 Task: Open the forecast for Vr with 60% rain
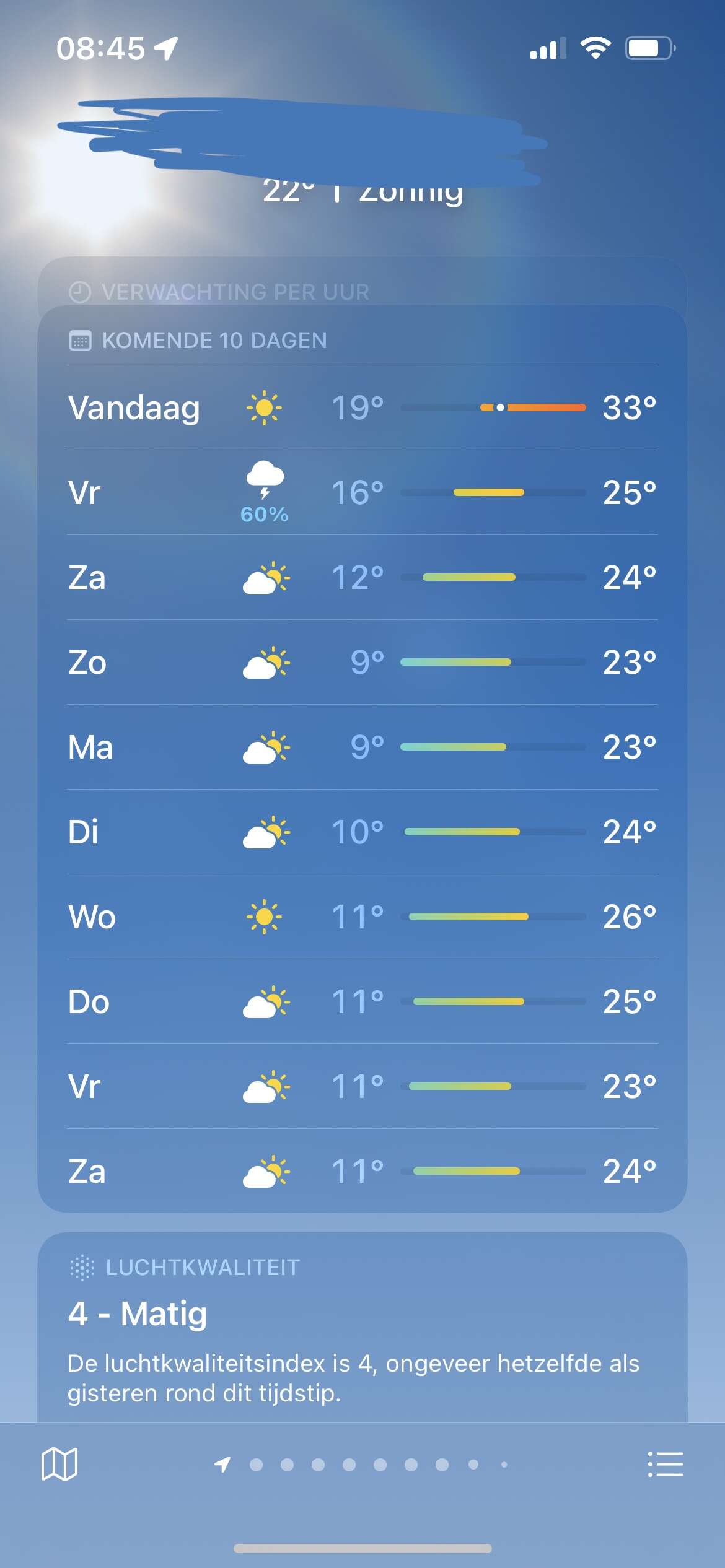[362, 492]
